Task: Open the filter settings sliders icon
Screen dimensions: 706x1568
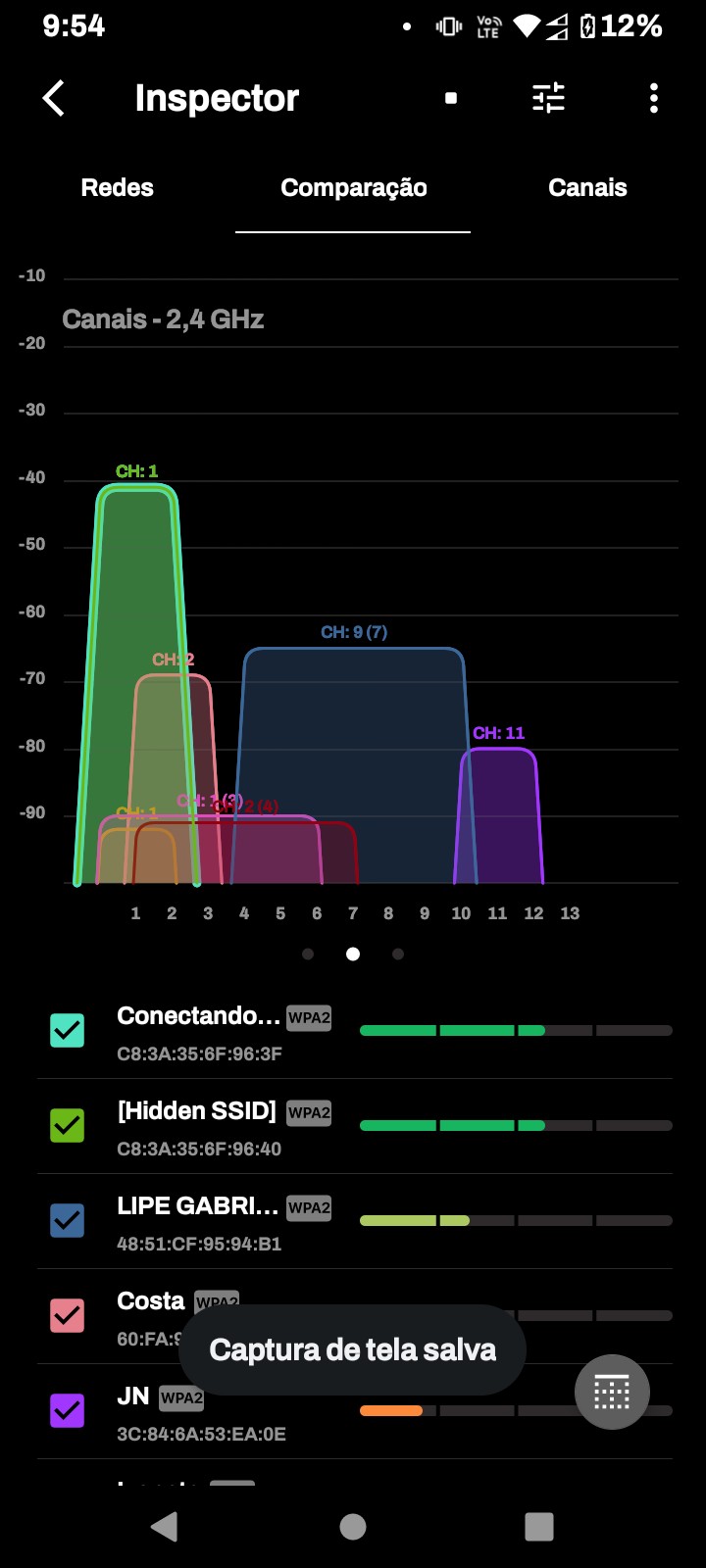Action: (548, 98)
